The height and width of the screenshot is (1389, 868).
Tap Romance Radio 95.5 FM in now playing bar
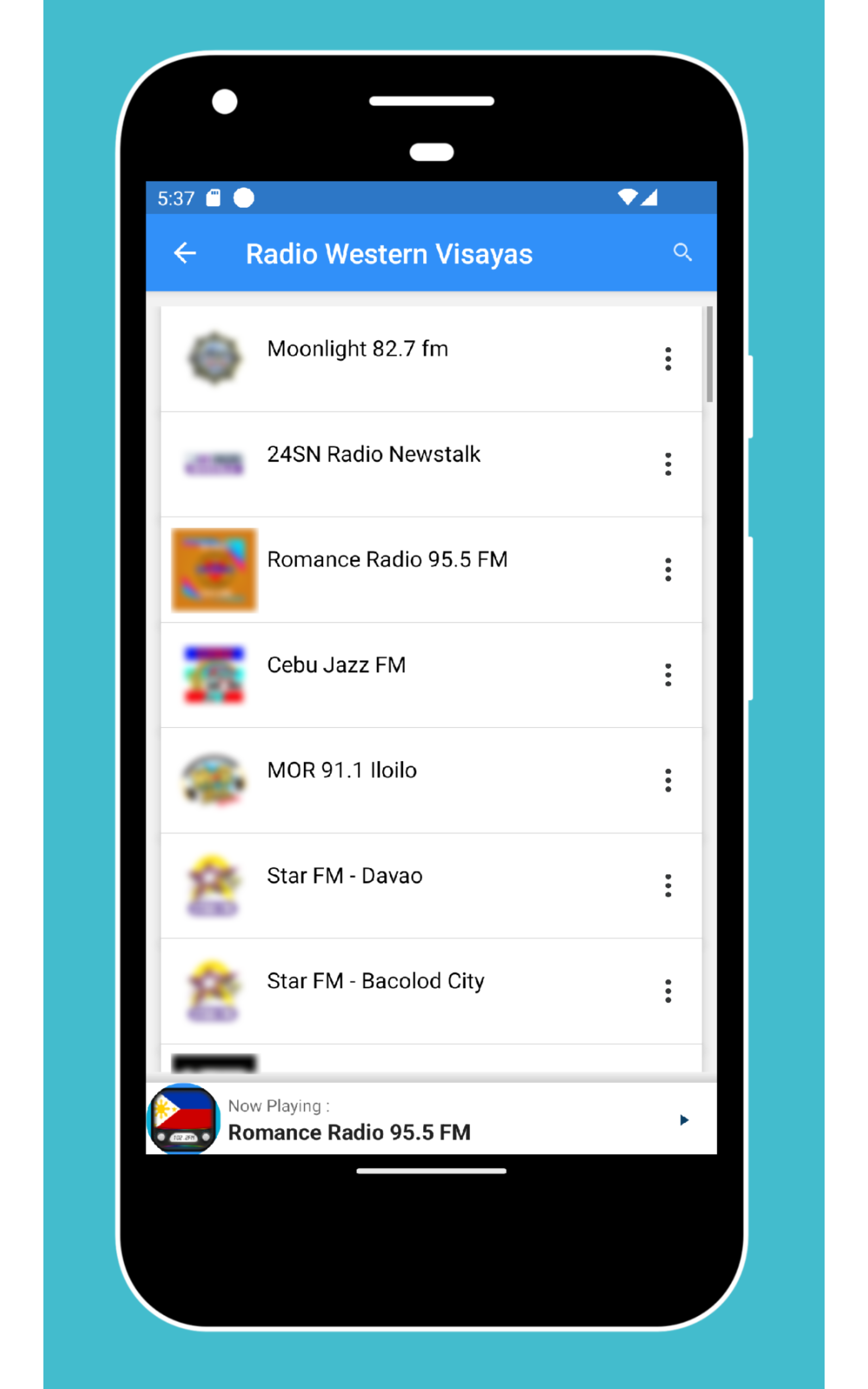(x=349, y=1132)
